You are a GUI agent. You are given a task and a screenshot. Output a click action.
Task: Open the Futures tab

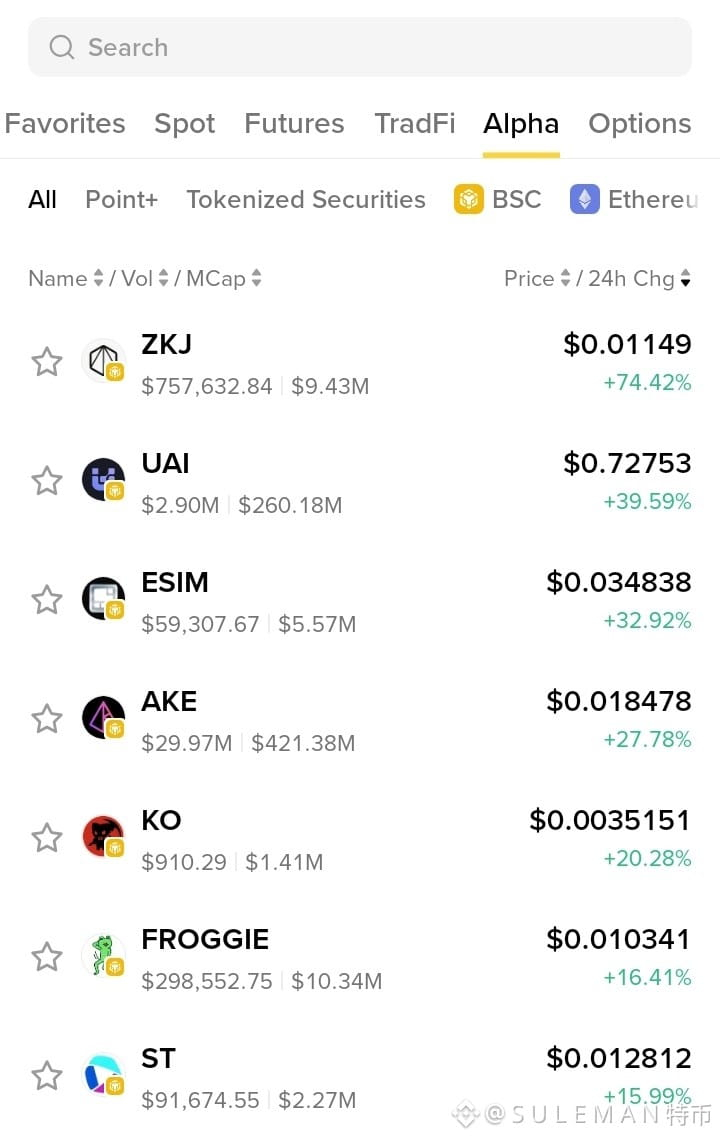295,124
